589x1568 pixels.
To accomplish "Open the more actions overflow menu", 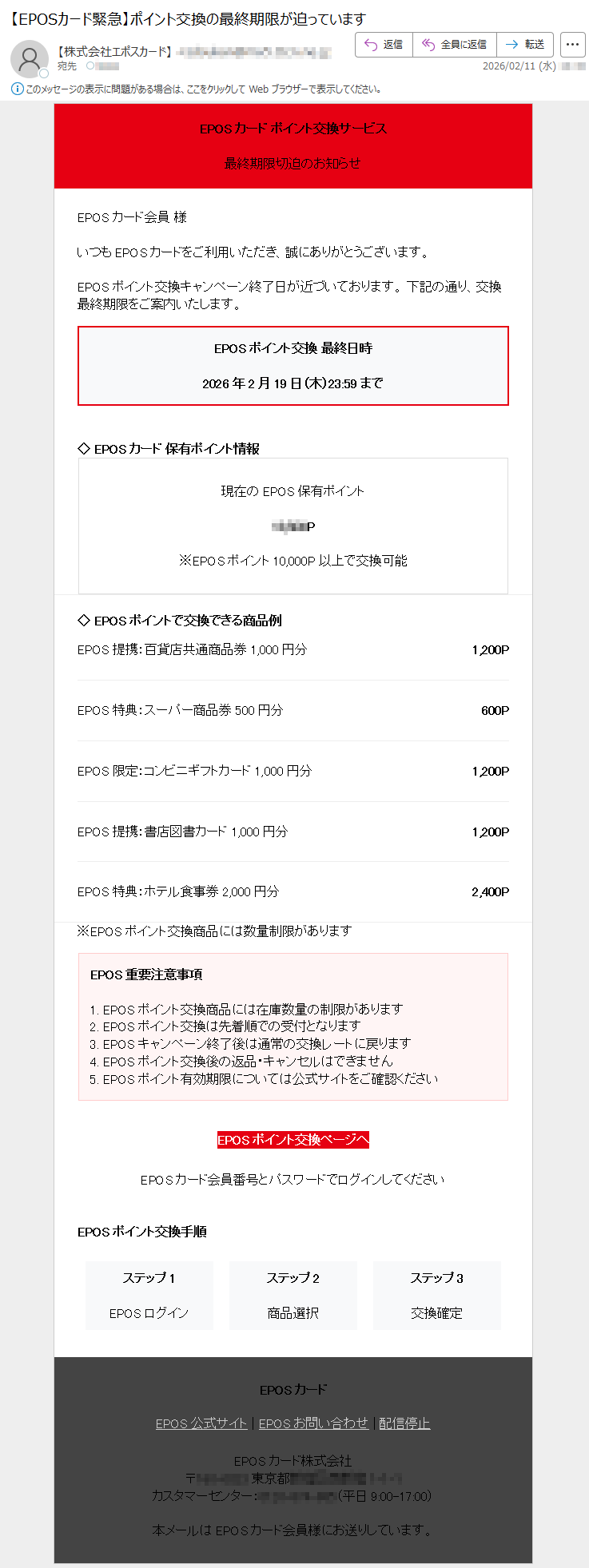I will pyautogui.click(x=572, y=45).
